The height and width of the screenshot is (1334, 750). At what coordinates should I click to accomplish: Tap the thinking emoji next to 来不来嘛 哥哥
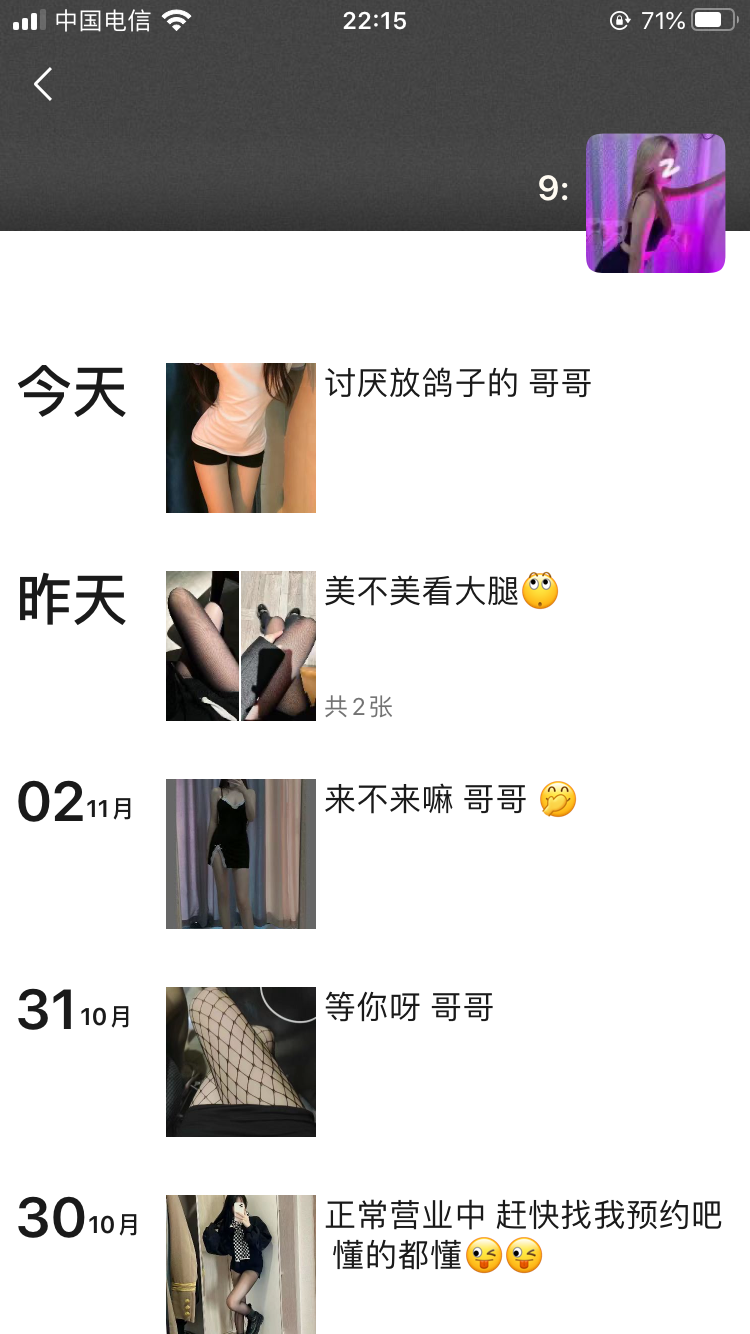556,800
